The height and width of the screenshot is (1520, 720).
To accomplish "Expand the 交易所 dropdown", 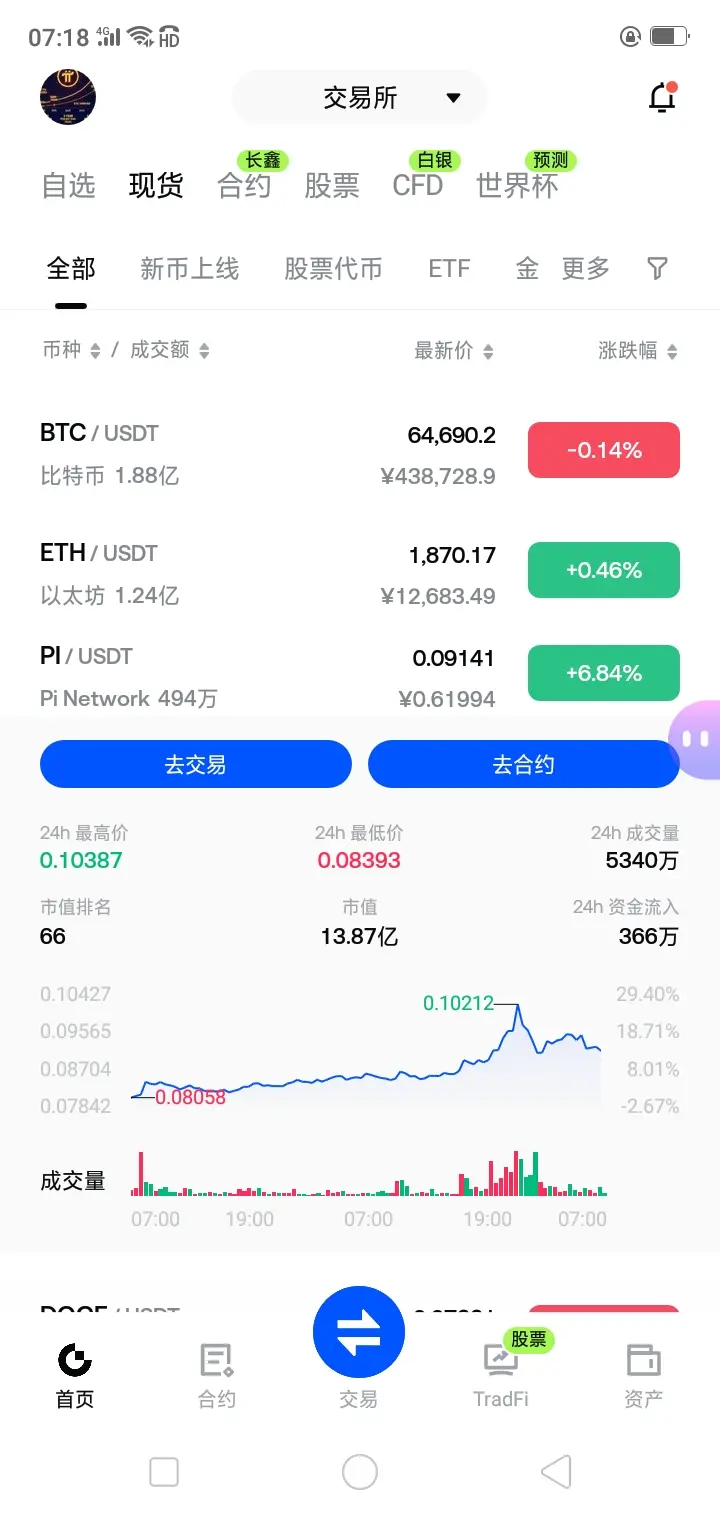I will pyautogui.click(x=360, y=98).
